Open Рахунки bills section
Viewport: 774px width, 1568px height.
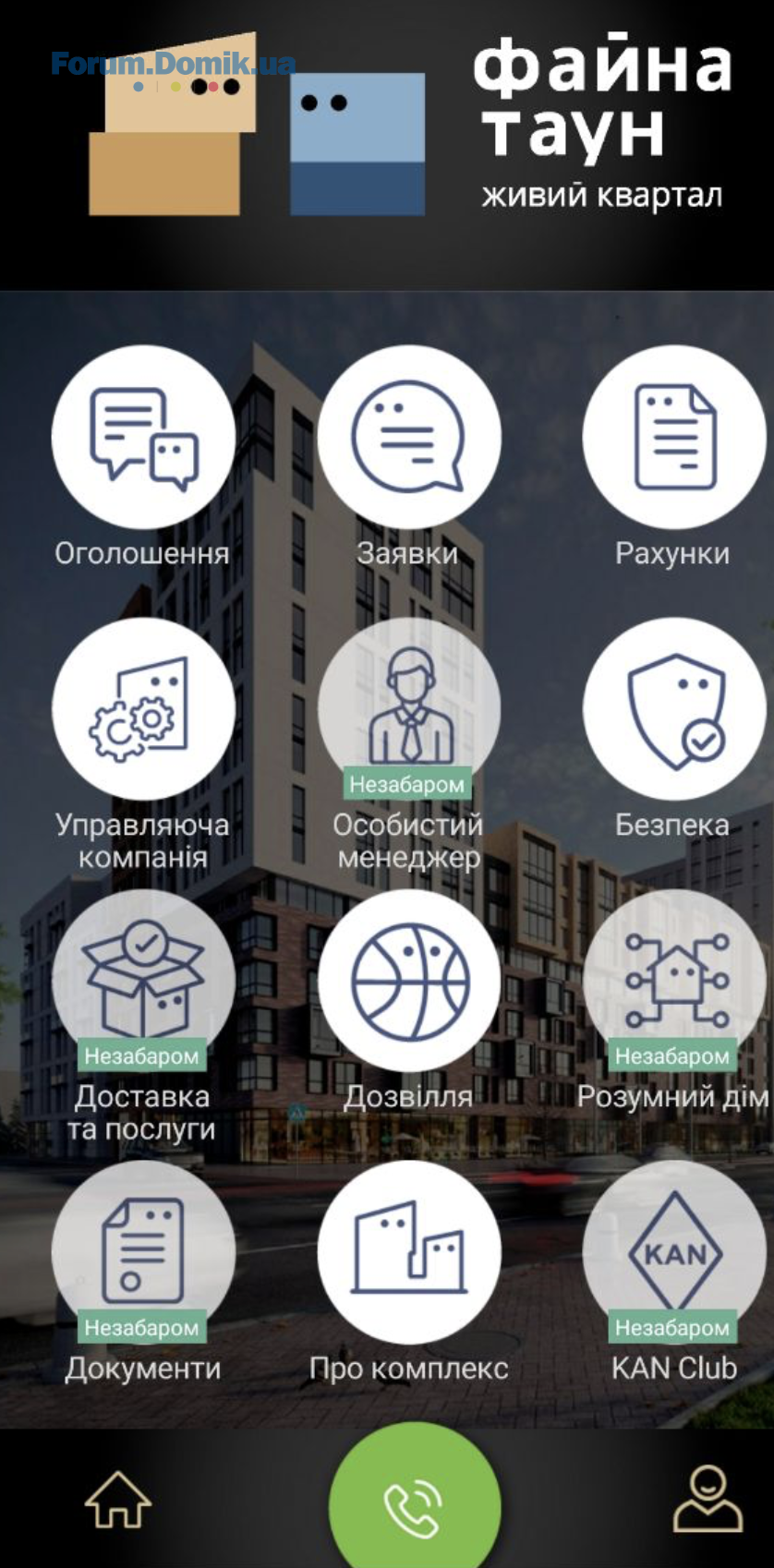point(674,437)
